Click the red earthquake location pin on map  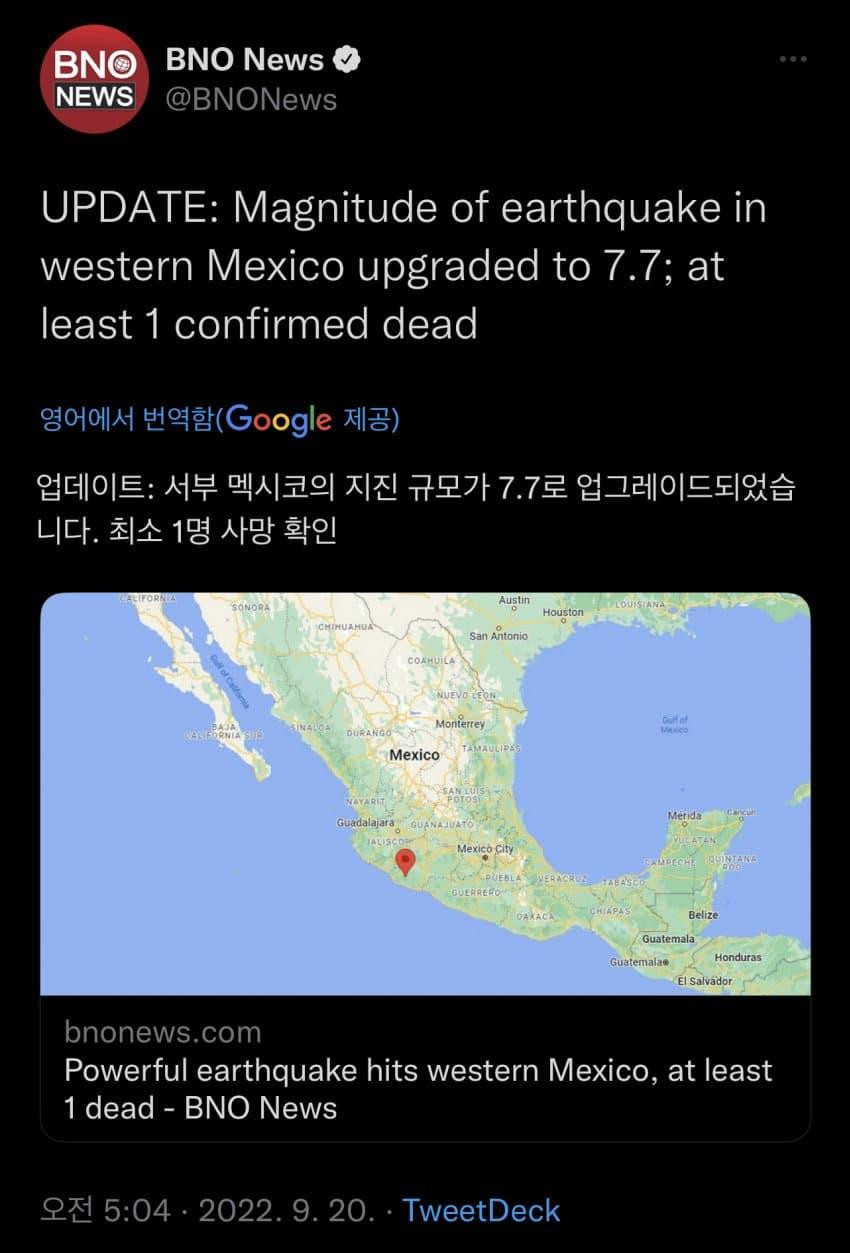click(x=407, y=860)
